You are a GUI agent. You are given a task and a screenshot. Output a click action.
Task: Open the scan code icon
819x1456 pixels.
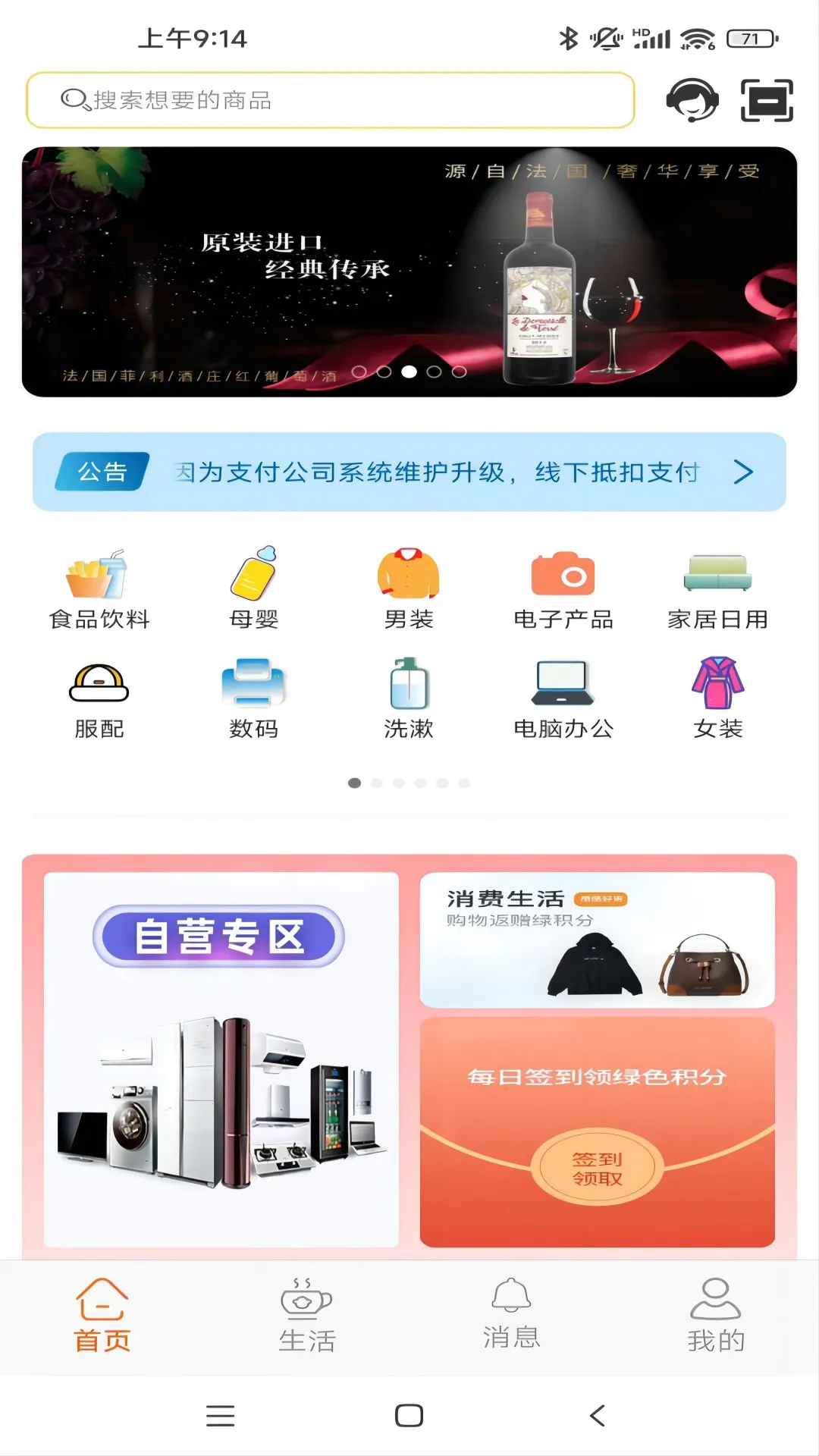(x=767, y=100)
